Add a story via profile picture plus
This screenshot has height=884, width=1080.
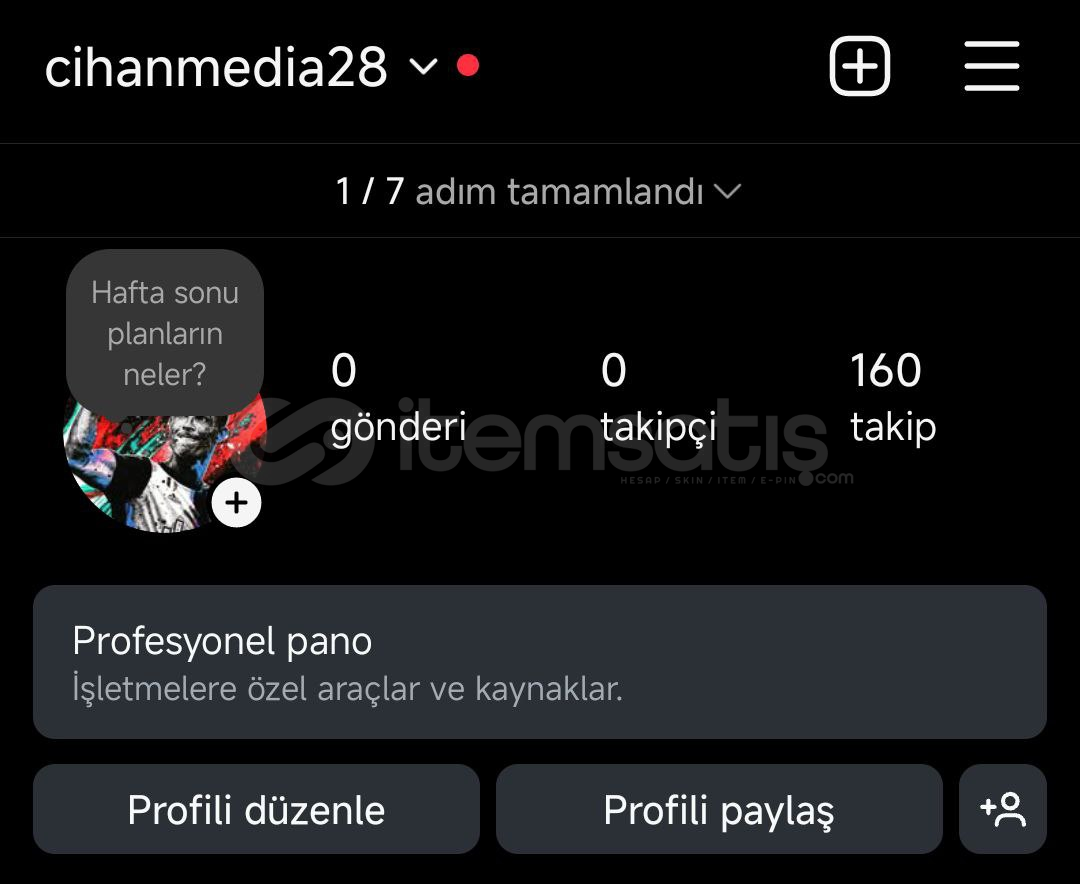(x=236, y=502)
